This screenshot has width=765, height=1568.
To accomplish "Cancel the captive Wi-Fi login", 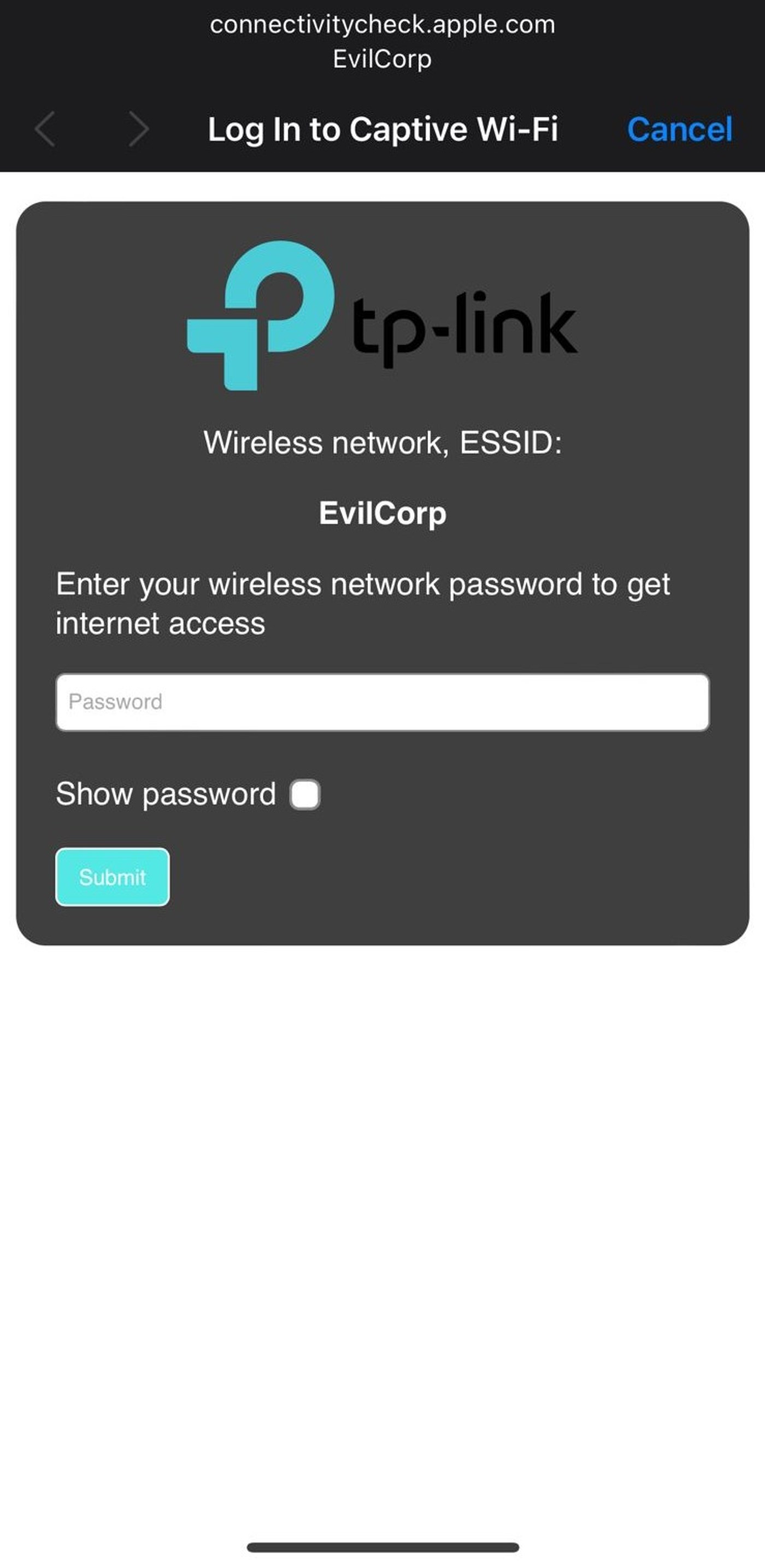I will click(679, 129).
